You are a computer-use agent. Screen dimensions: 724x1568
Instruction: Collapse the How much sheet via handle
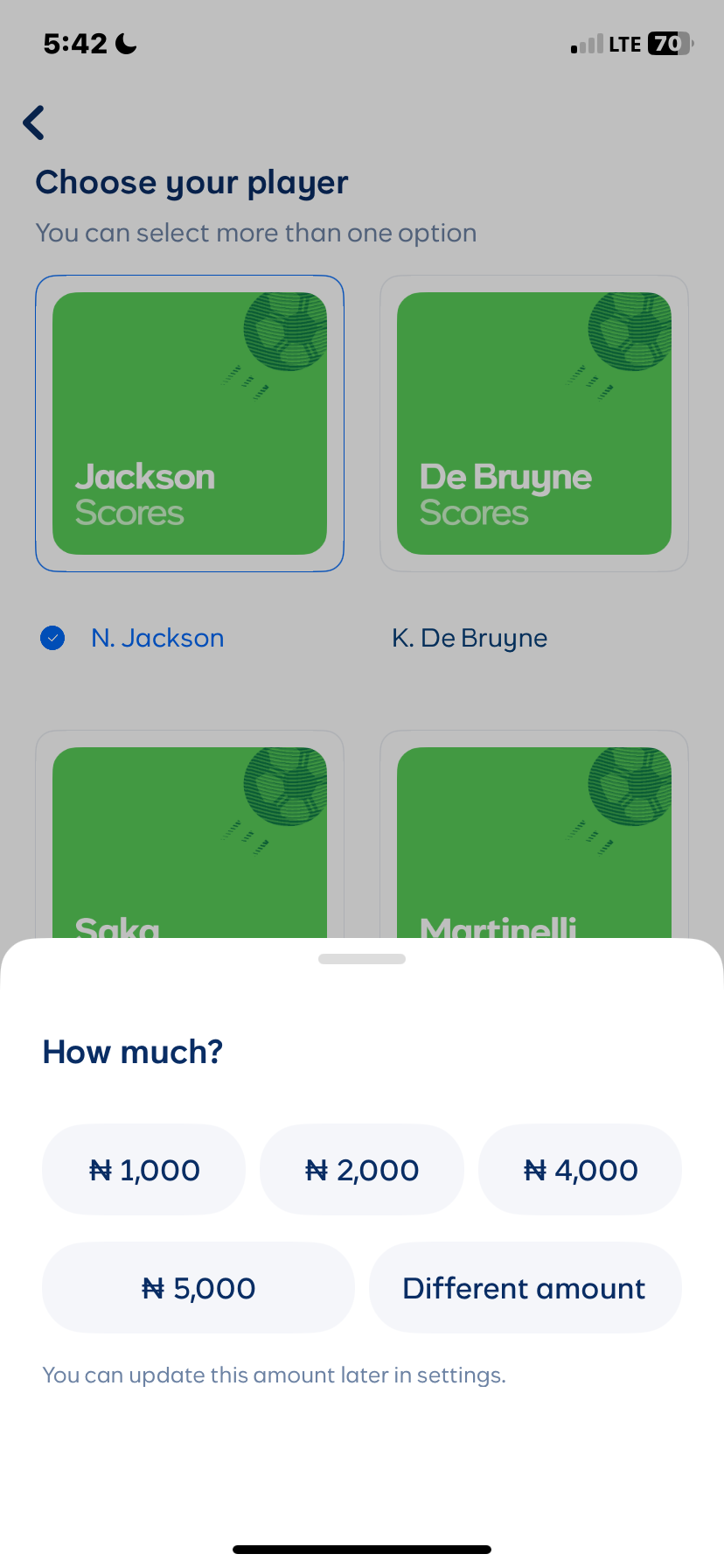[x=361, y=958]
